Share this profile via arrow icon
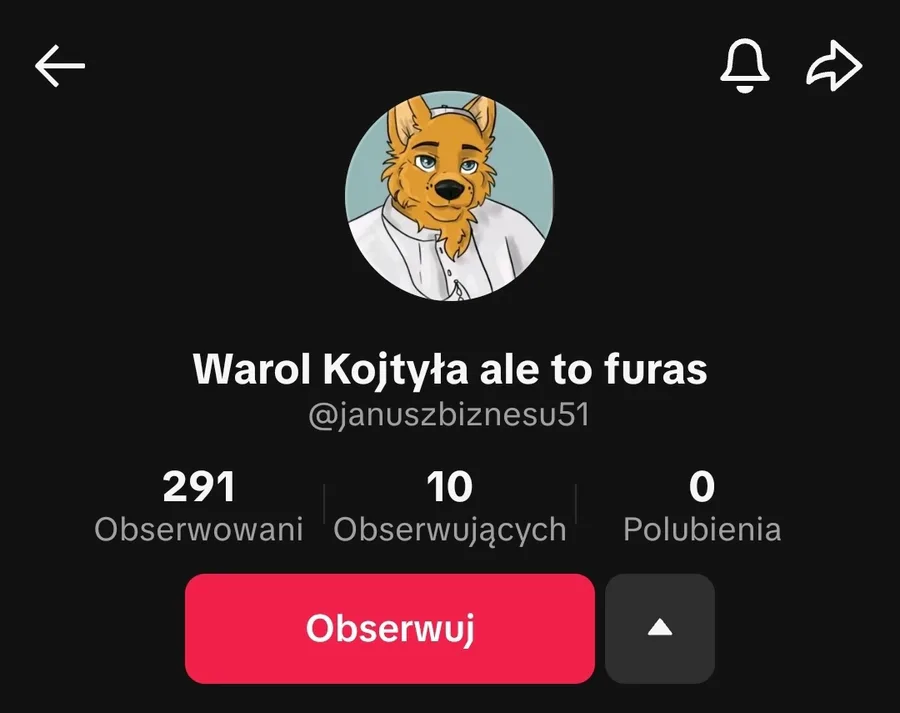Viewport: 900px width, 713px height. click(x=834, y=67)
